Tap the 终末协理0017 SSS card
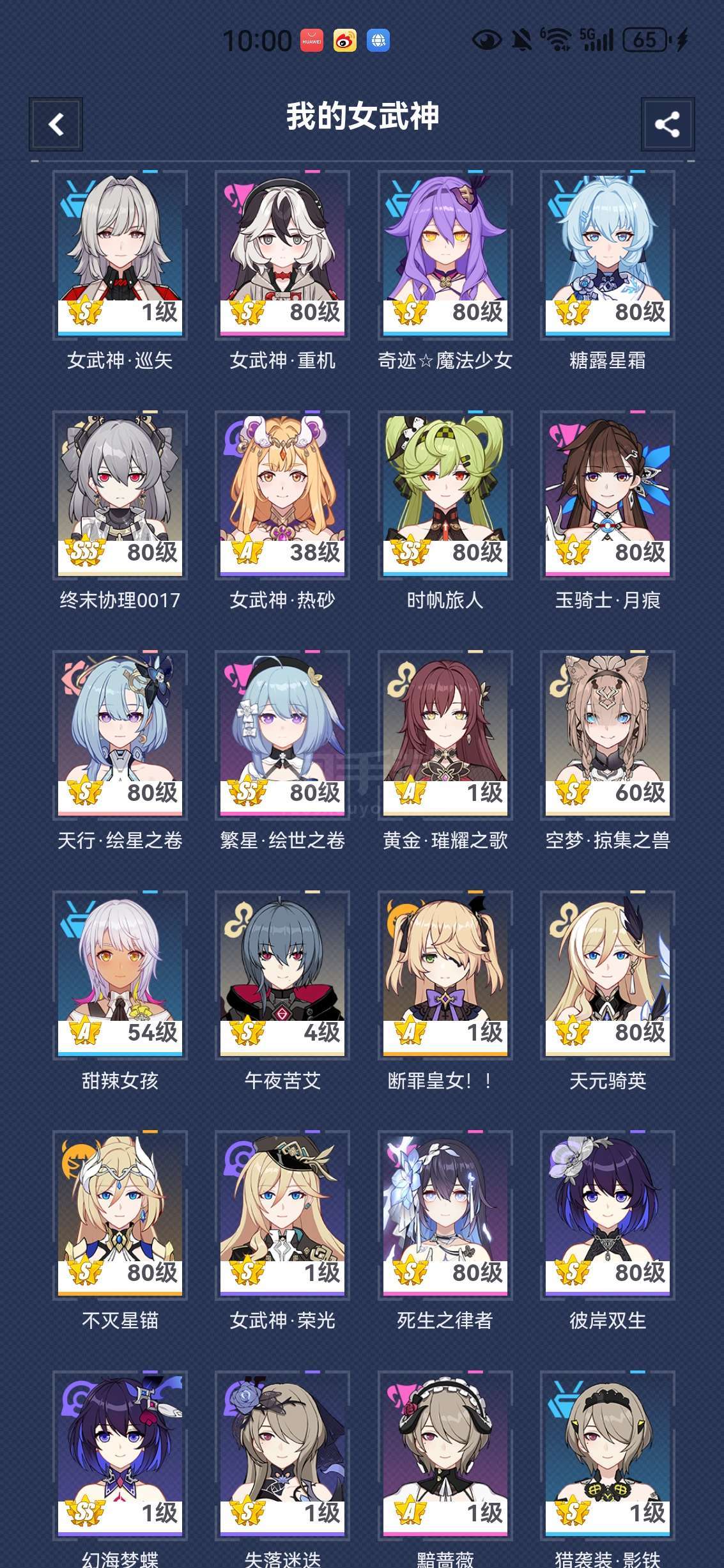Image resolution: width=724 pixels, height=1568 pixels. (x=120, y=495)
